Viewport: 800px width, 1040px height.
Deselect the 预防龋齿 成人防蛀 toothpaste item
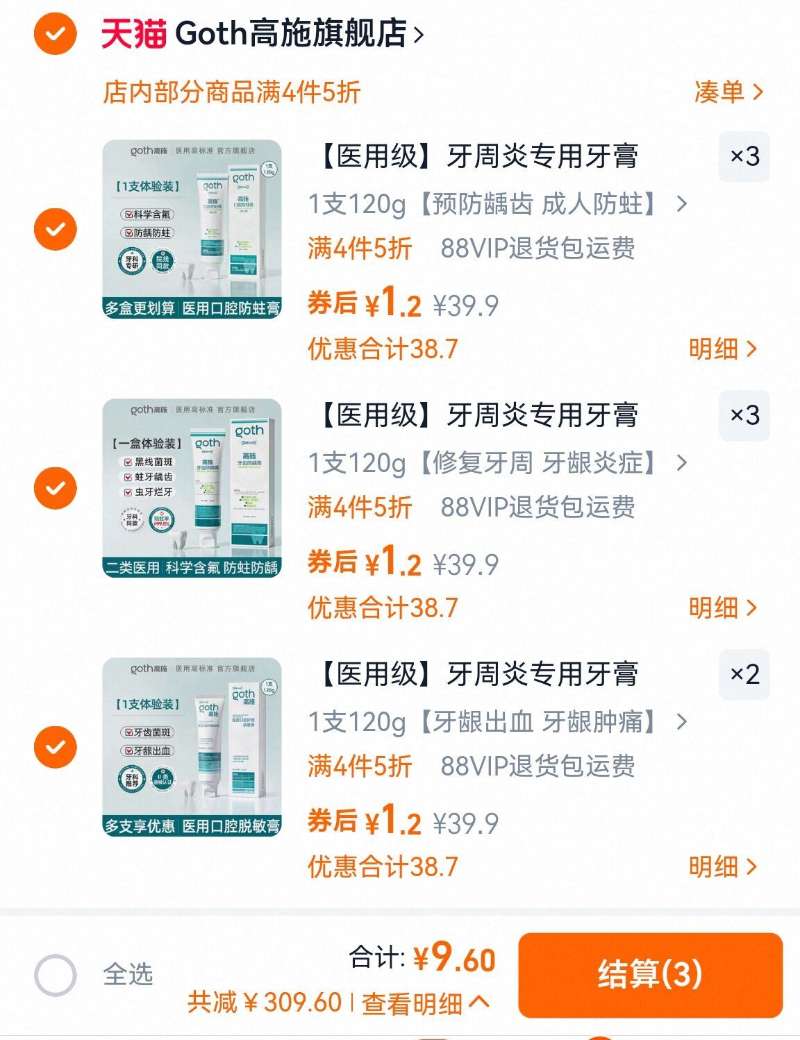[x=55, y=229]
